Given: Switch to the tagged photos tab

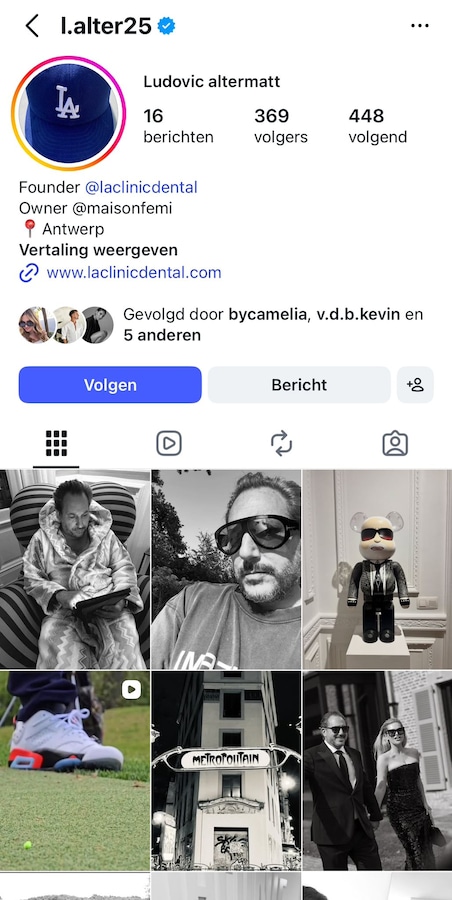Looking at the screenshot, I should [x=395, y=444].
